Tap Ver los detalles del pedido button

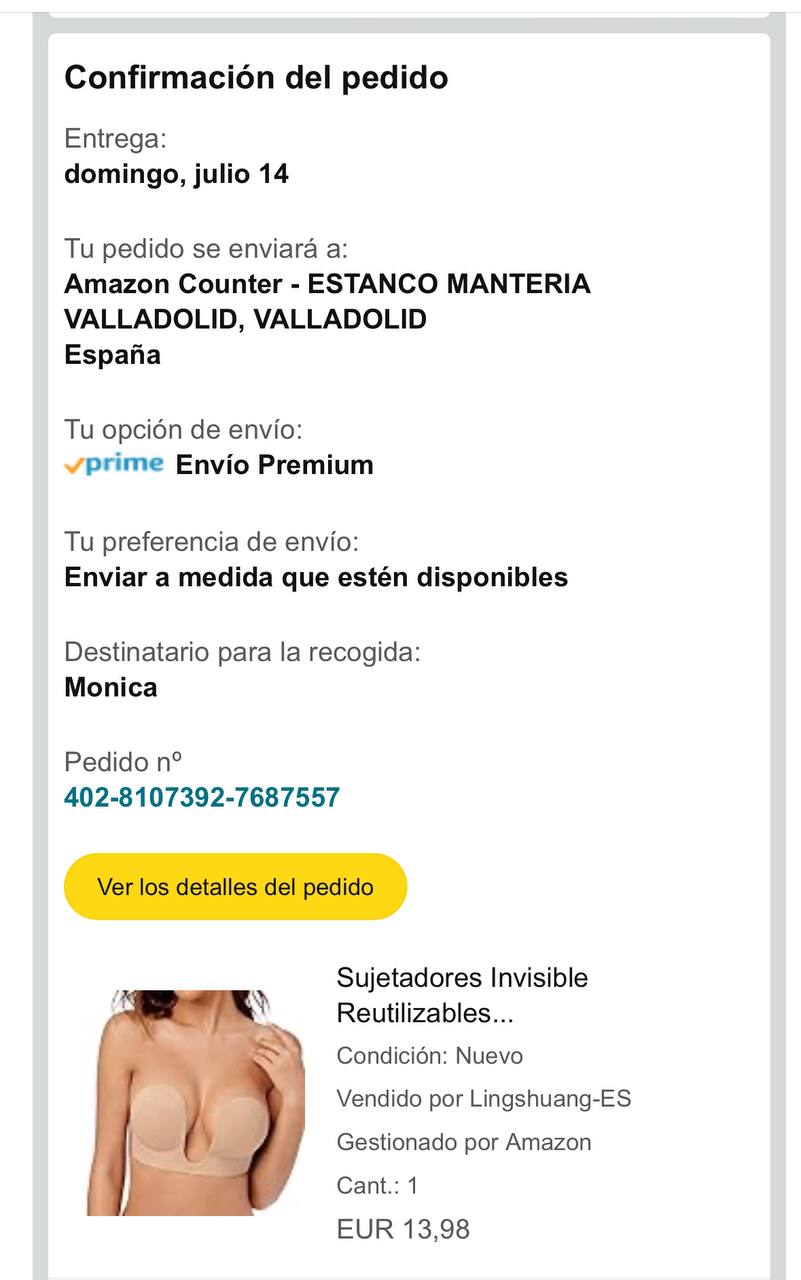[x=235, y=887]
